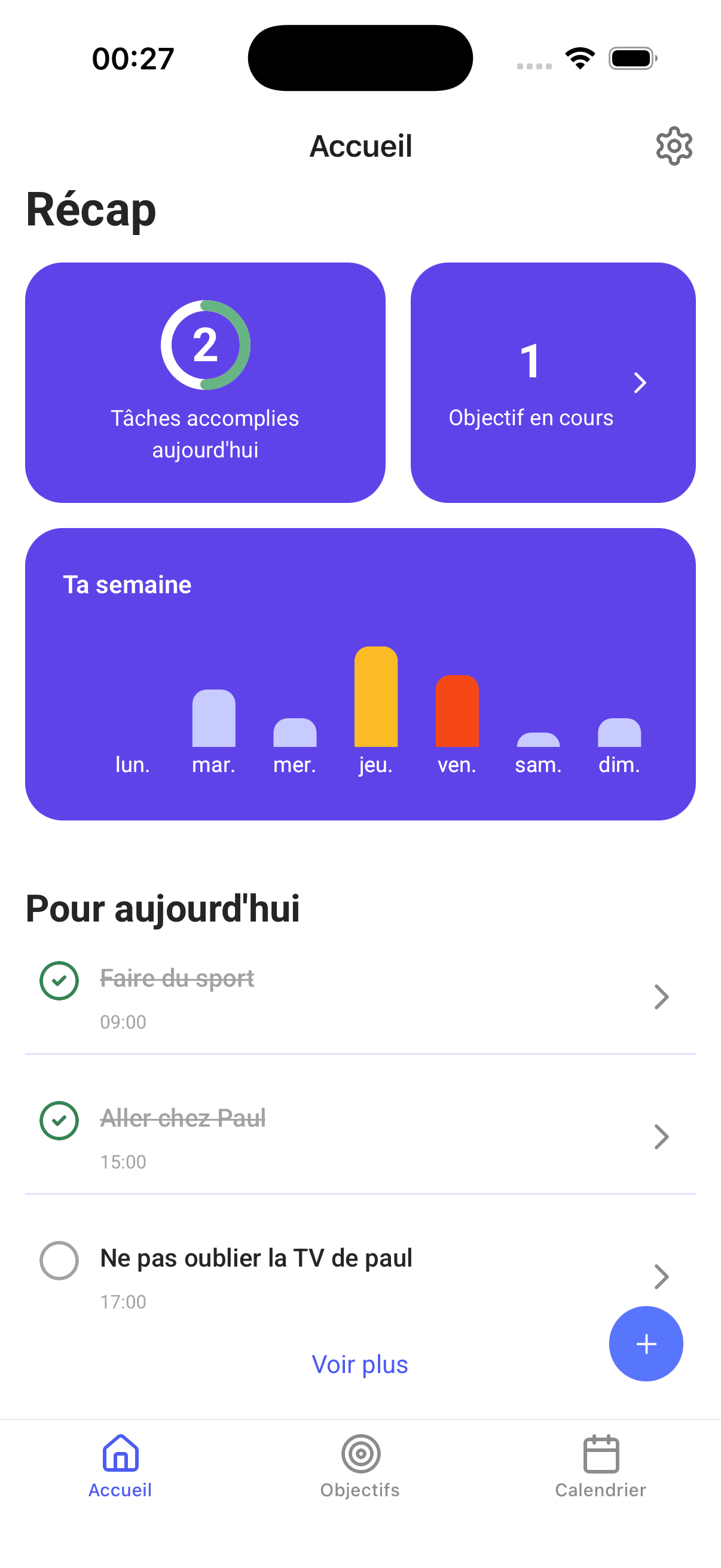Open the 'Objectif en cours' card chevron

coord(641,383)
